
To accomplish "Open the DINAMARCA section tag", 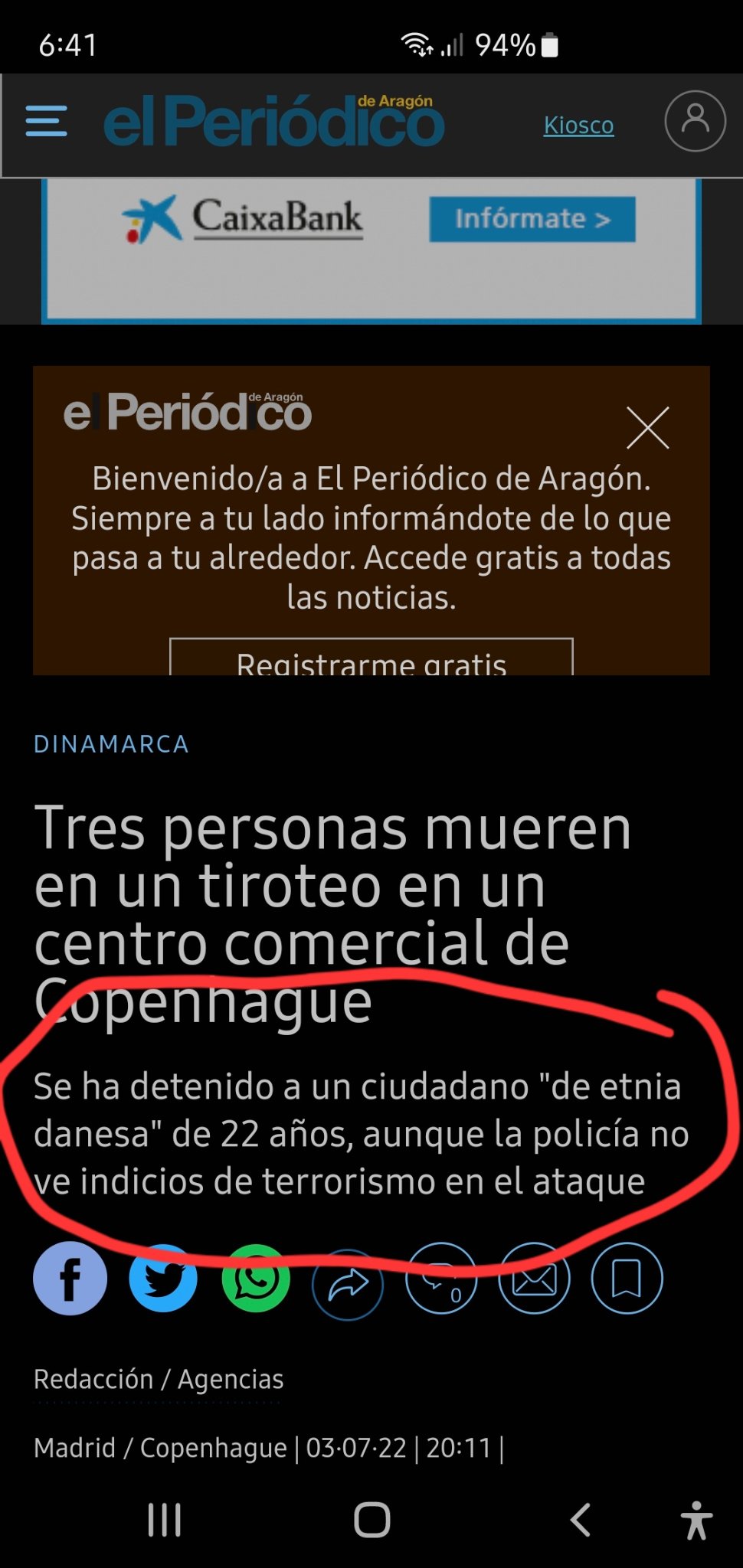I will click(x=112, y=744).
